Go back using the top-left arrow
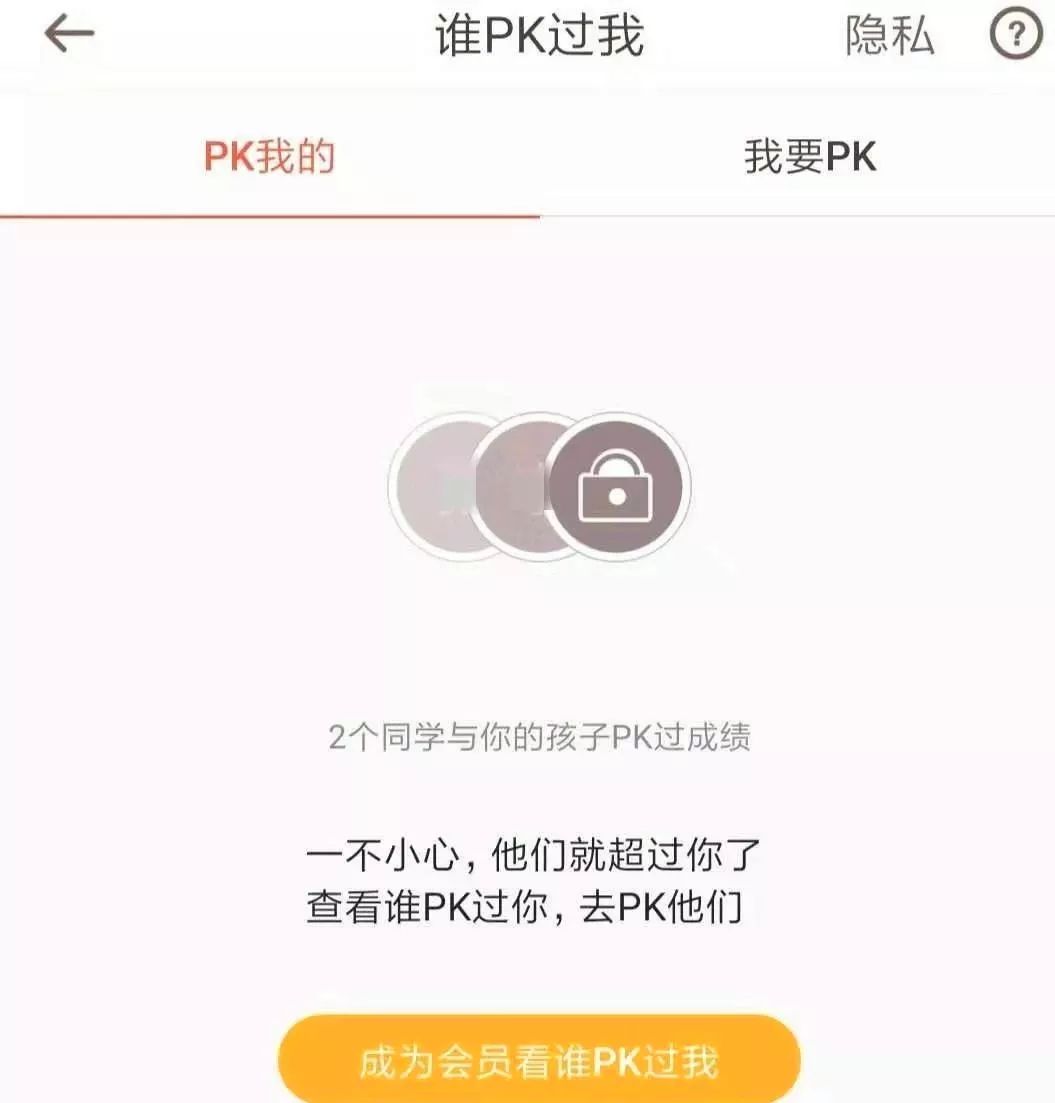1055x1103 pixels. (68, 35)
